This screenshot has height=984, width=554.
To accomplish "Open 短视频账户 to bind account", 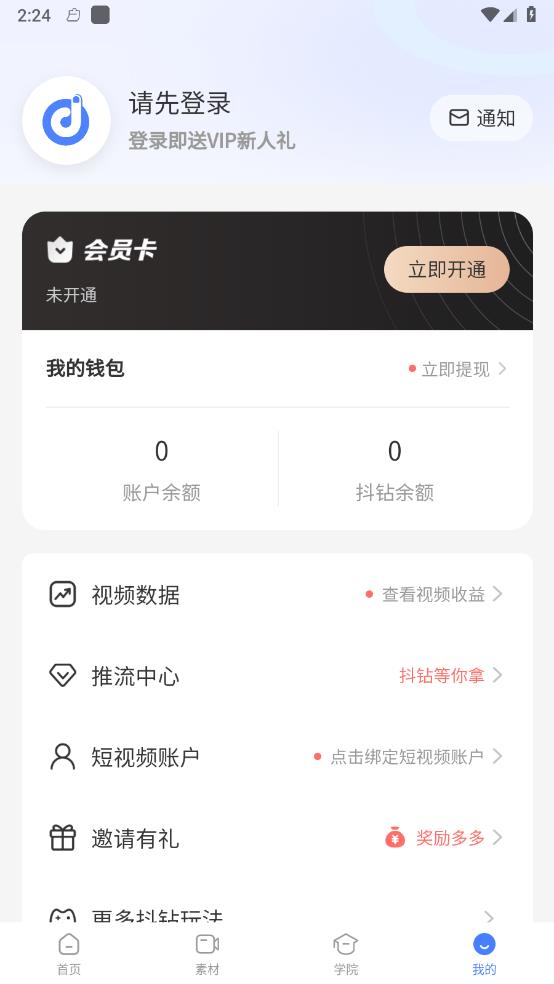I will tap(277, 757).
